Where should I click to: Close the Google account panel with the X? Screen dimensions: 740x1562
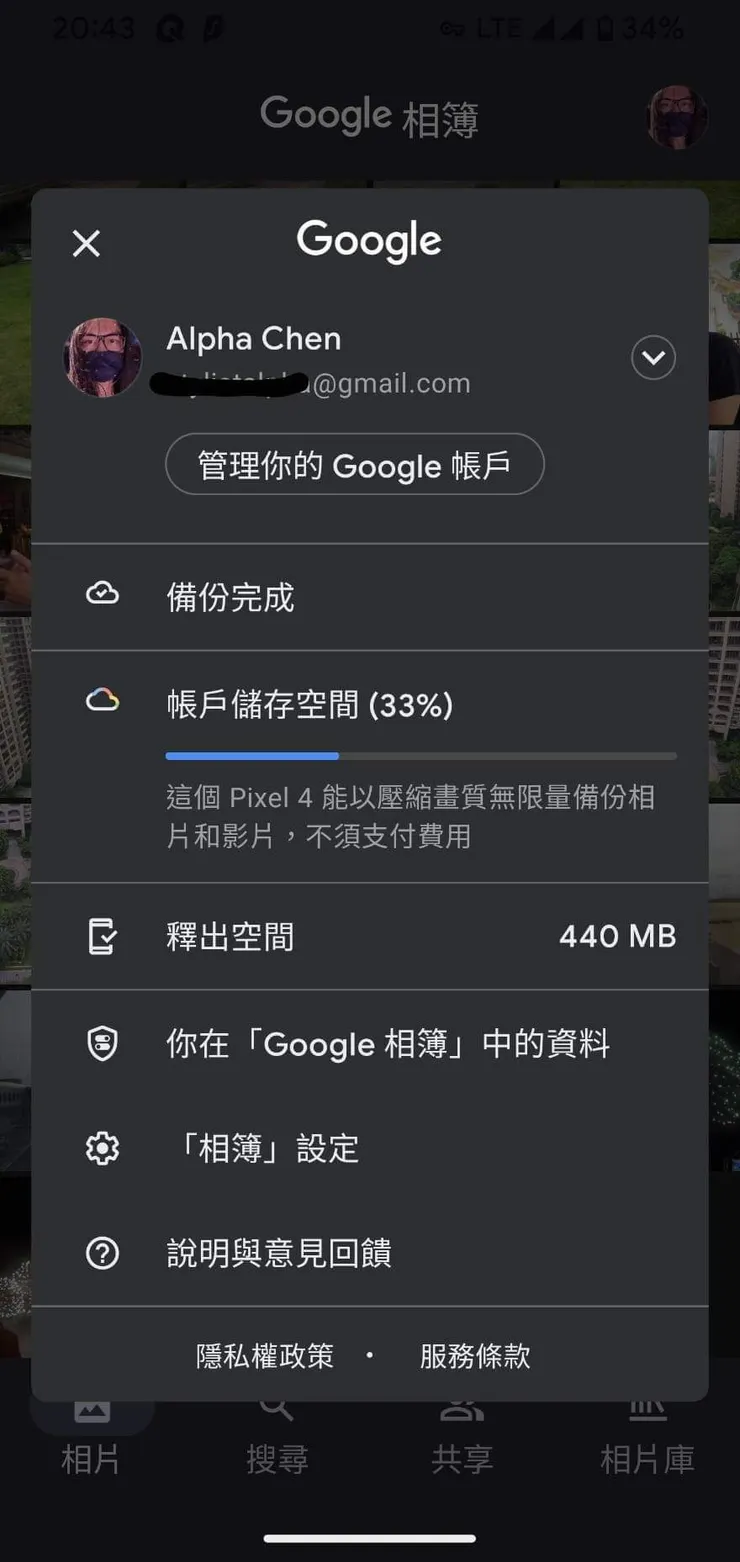[x=86, y=243]
